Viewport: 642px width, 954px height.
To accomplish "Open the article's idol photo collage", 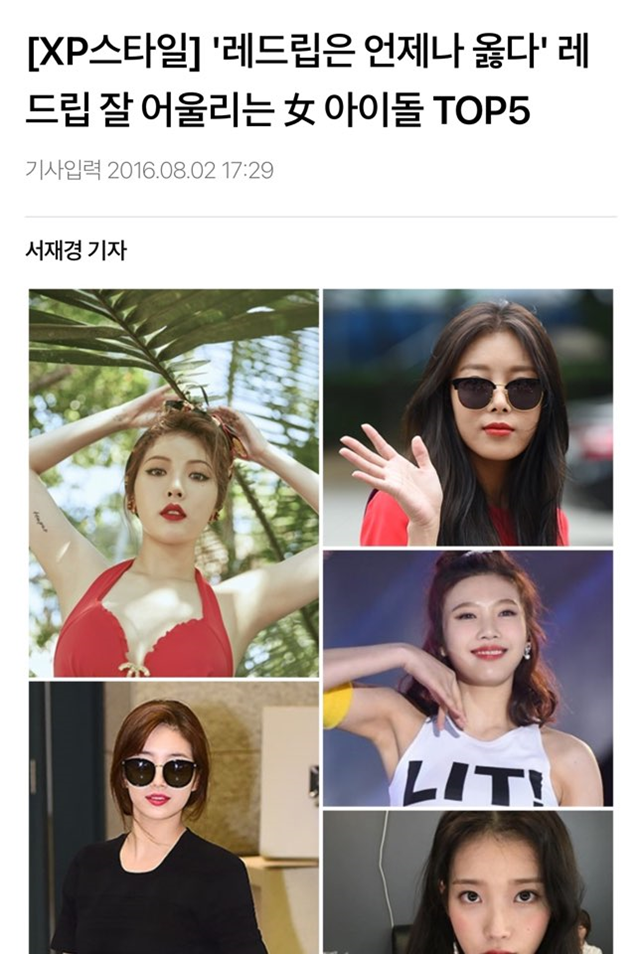I will click(320, 620).
